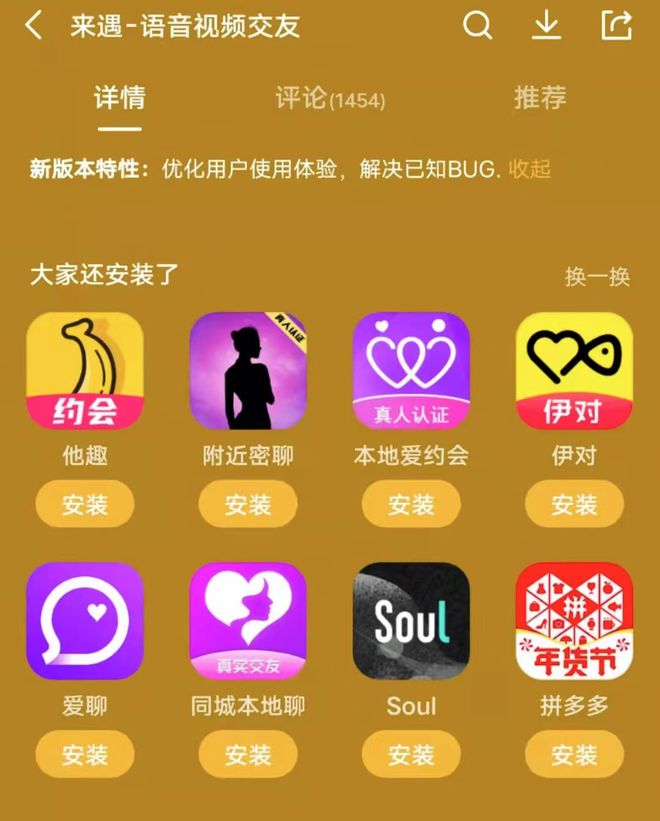
Task: Share this app page
Action: 616,26
